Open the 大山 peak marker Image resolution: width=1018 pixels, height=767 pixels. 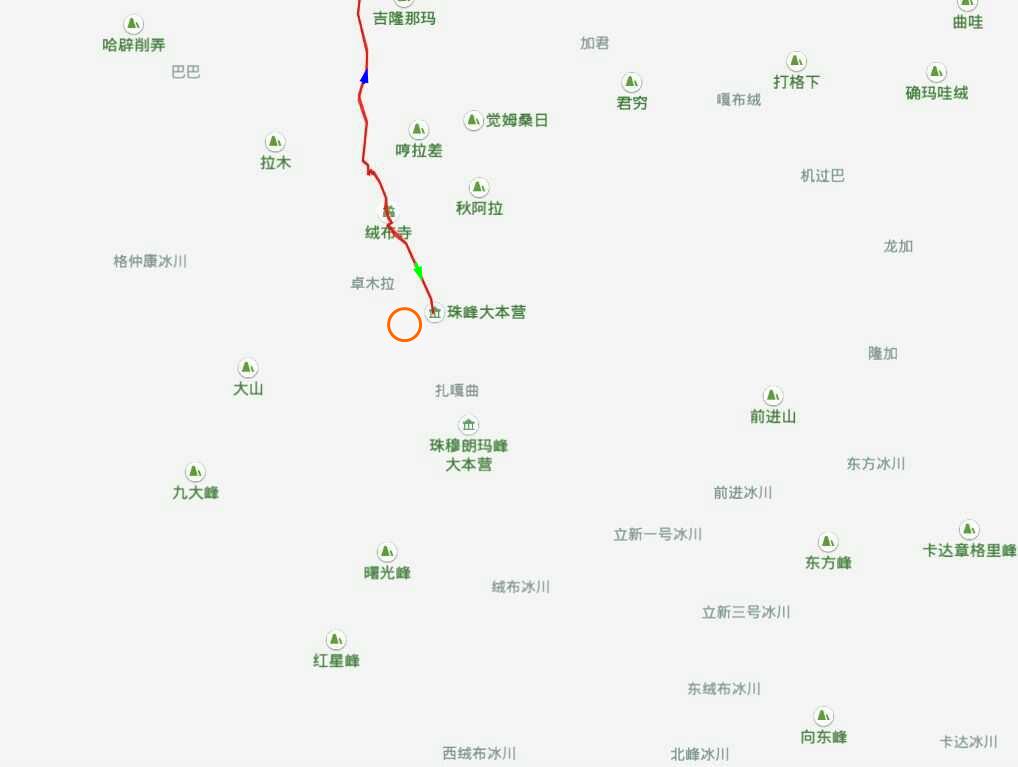pos(248,368)
